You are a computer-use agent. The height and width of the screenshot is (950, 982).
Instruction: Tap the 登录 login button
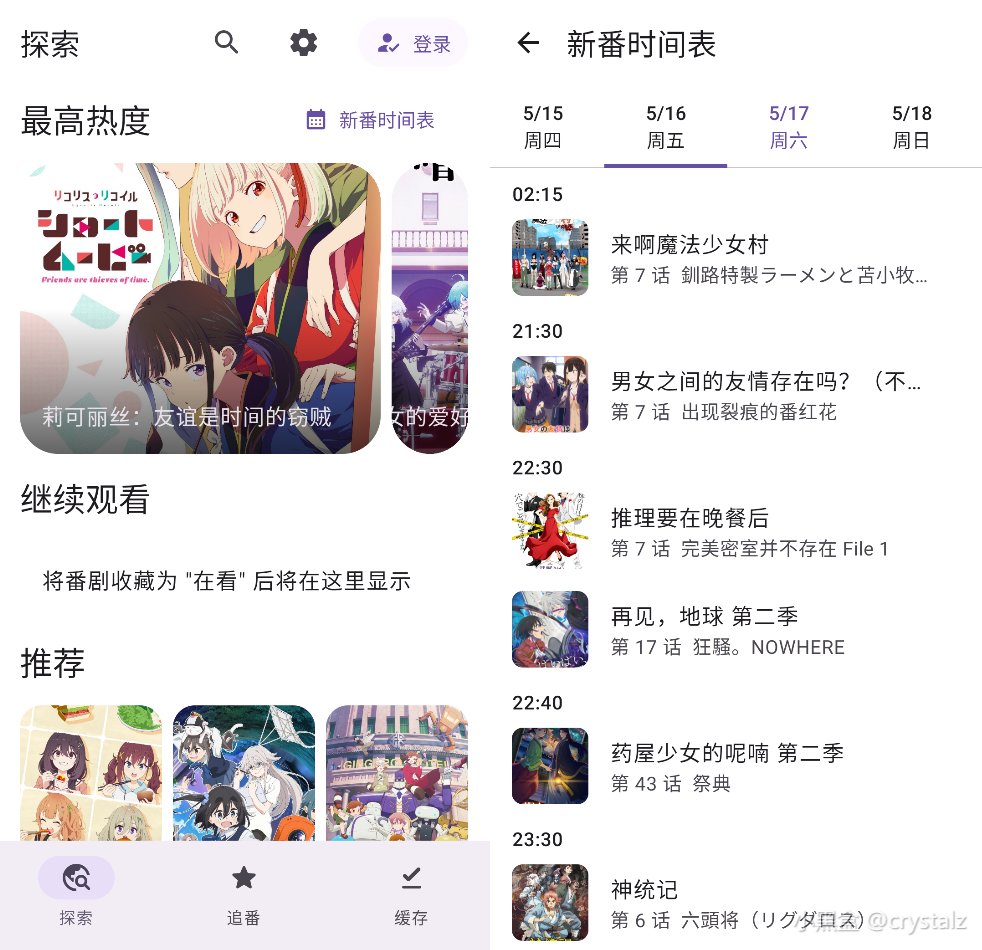tap(413, 44)
